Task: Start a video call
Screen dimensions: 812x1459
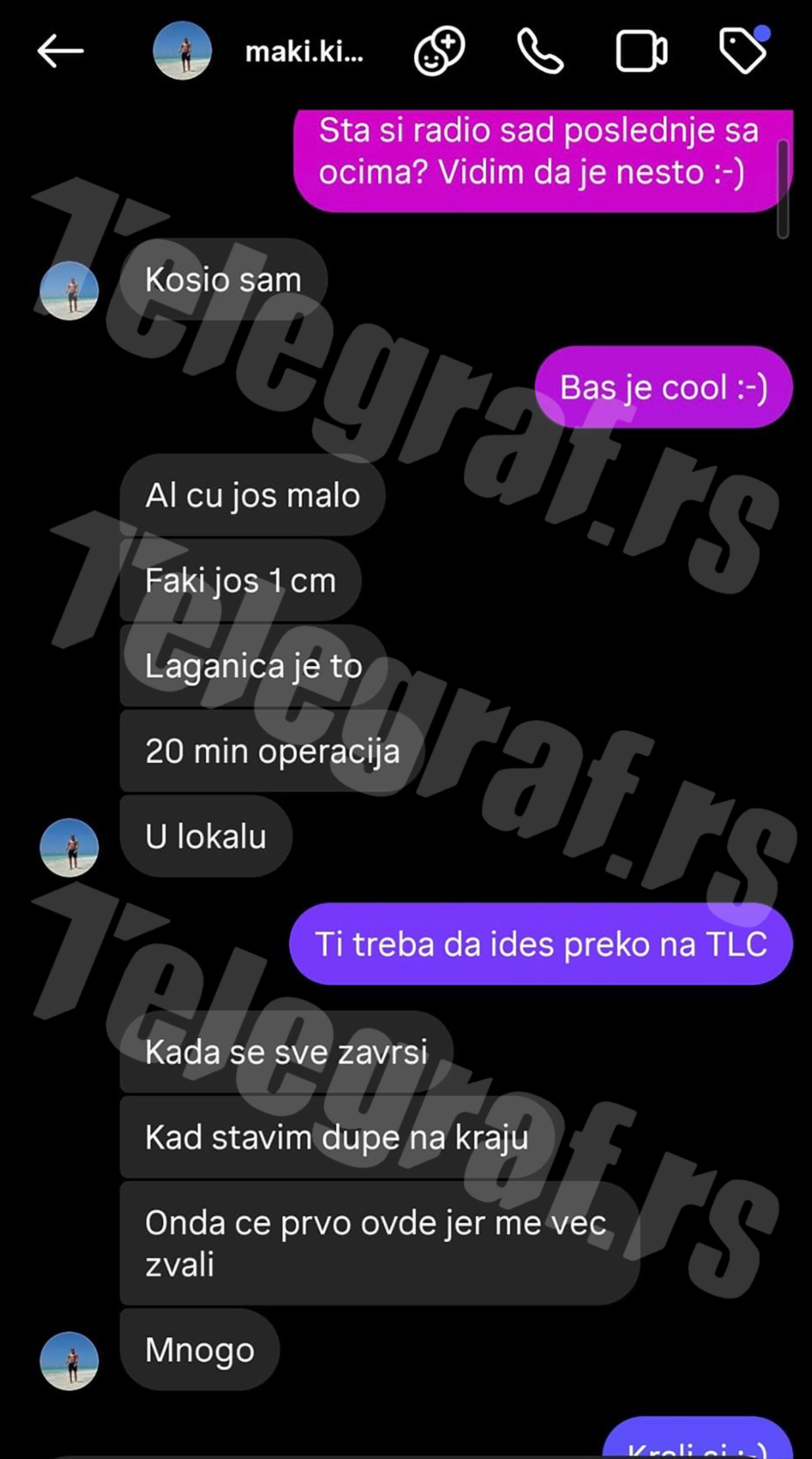Action: point(639,49)
